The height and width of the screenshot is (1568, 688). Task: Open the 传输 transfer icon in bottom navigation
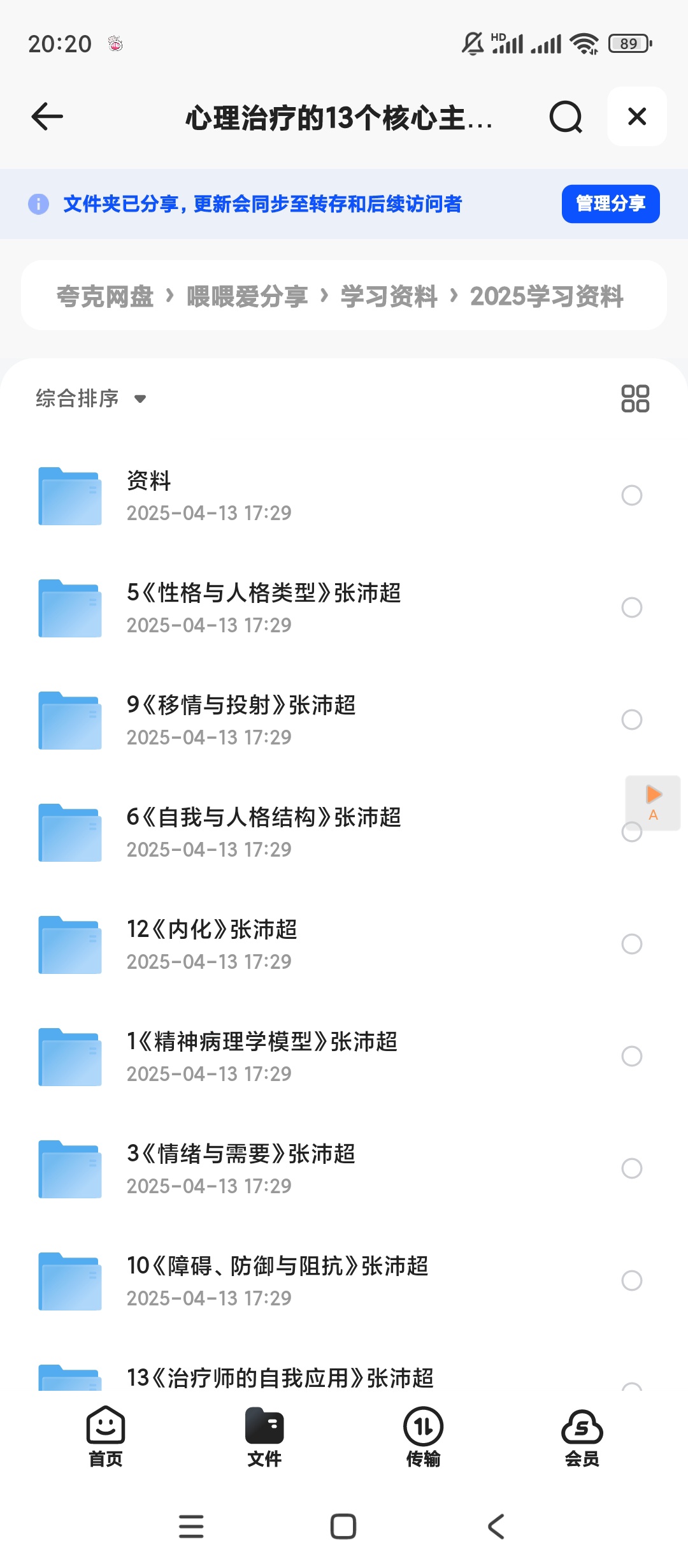point(422,1426)
